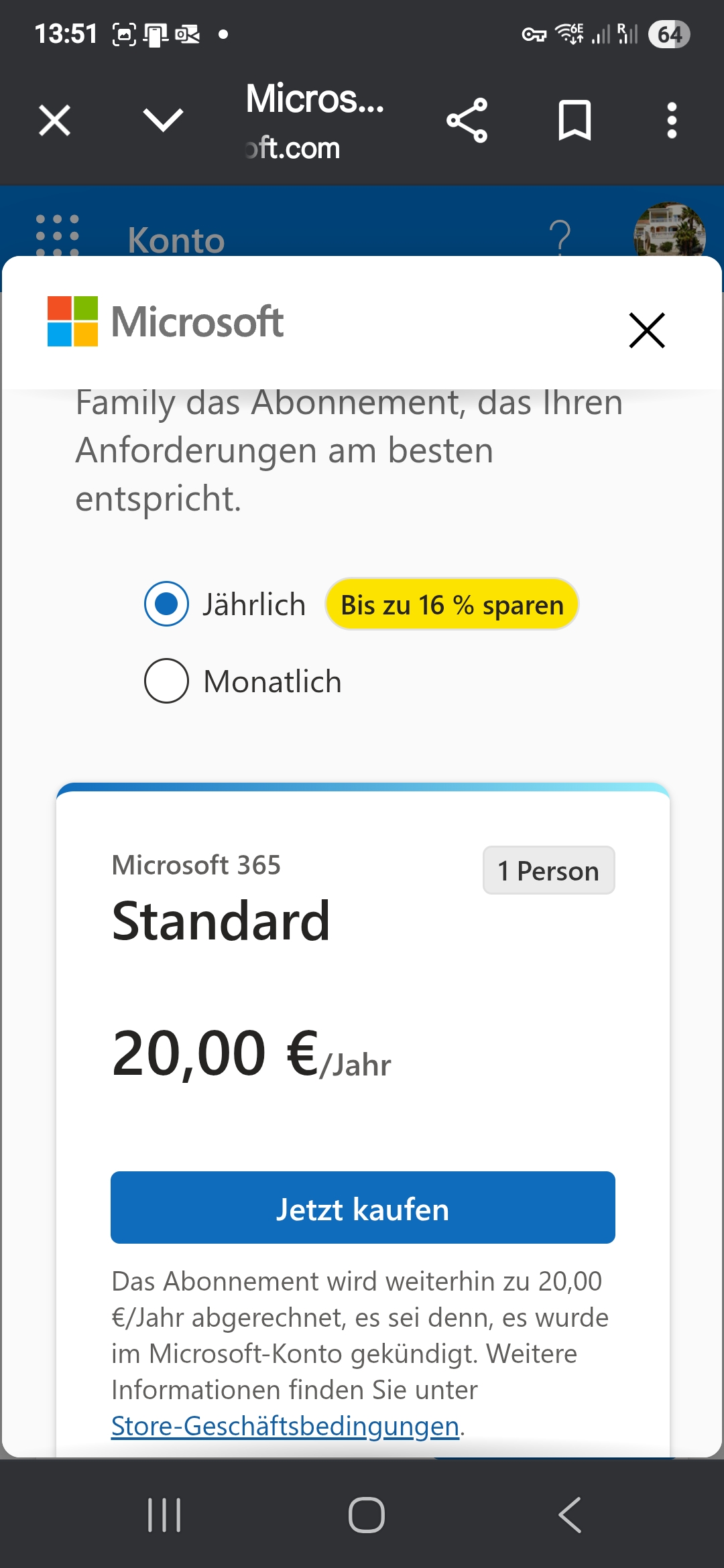Open the browser overflow menu
Screen dimensions: 724x1568
[672, 121]
